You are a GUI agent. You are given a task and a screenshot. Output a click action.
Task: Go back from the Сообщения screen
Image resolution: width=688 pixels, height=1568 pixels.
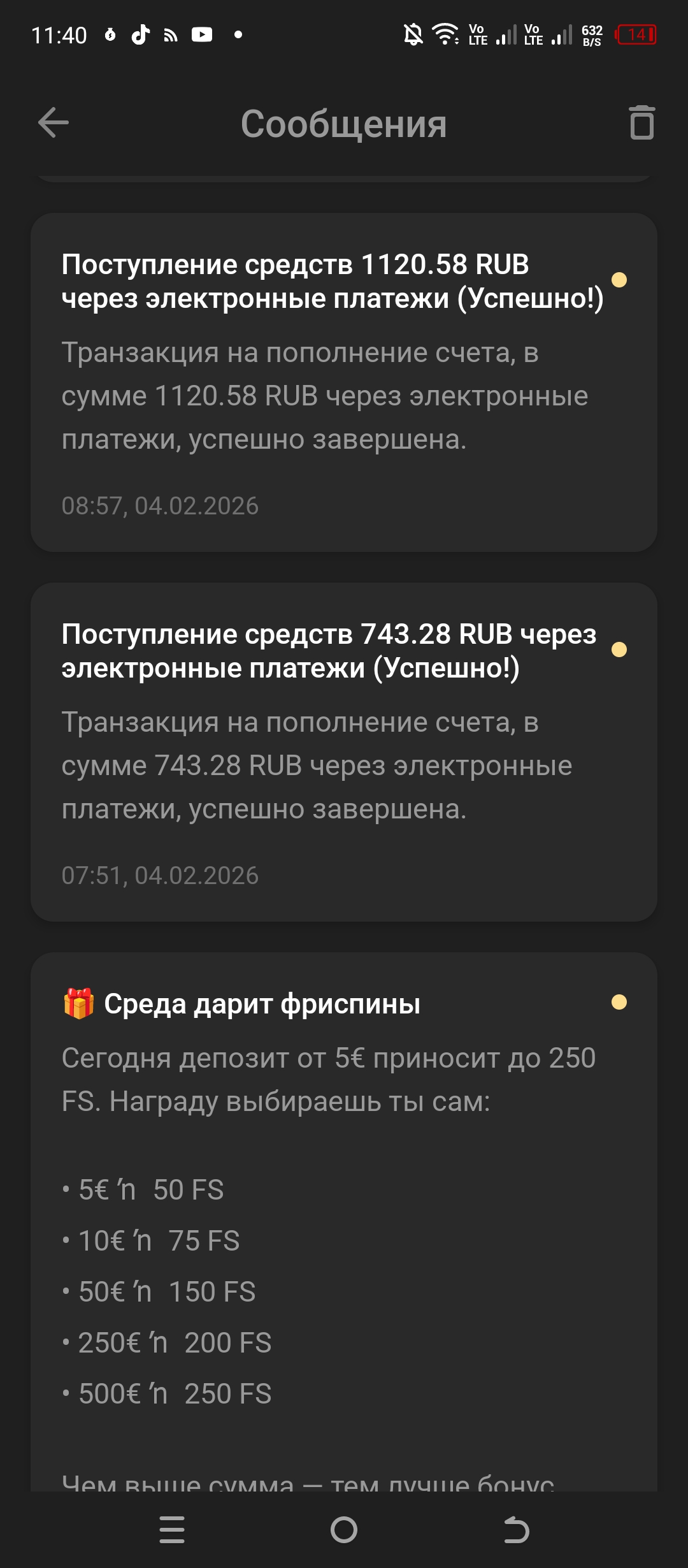(x=54, y=122)
